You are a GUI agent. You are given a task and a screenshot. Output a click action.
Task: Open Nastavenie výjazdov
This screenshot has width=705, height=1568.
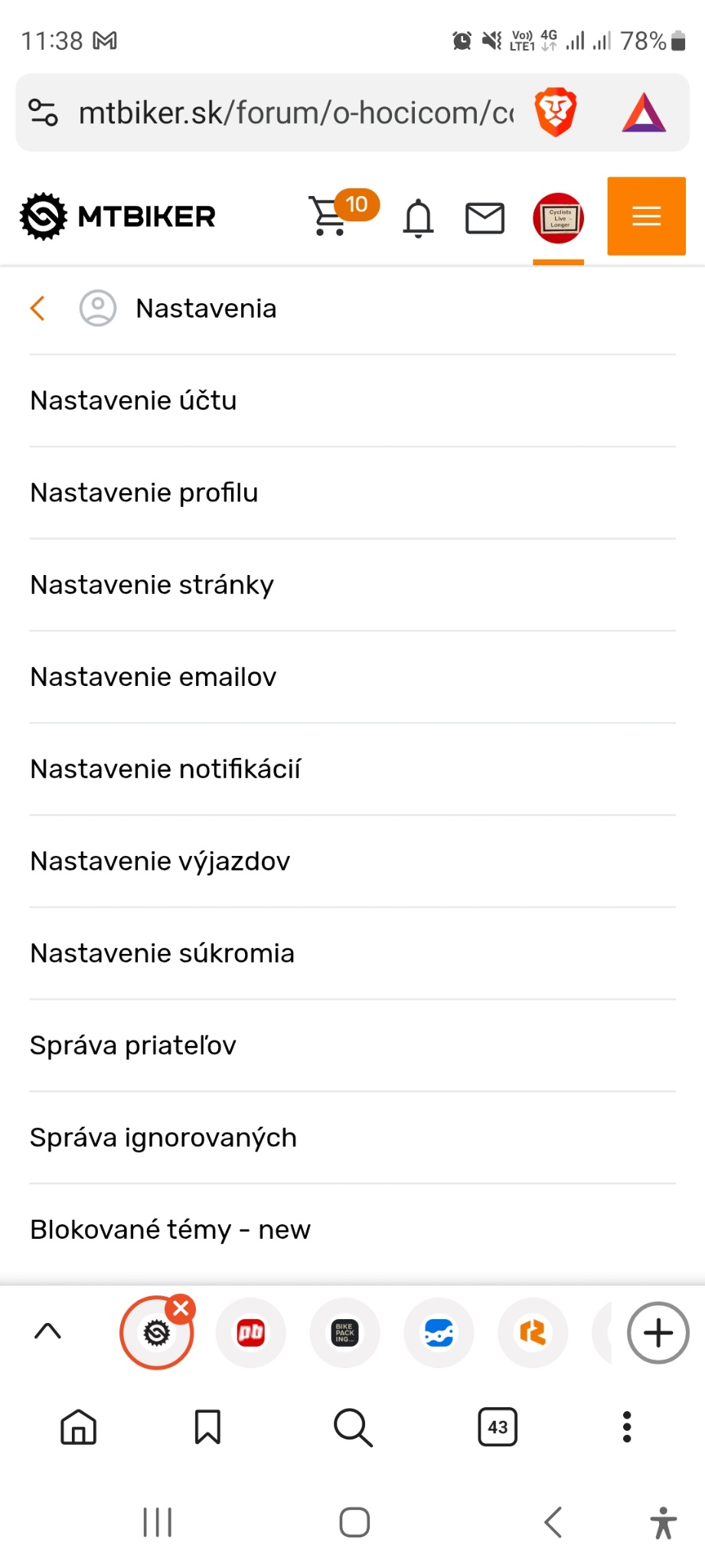pyautogui.click(x=160, y=861)
